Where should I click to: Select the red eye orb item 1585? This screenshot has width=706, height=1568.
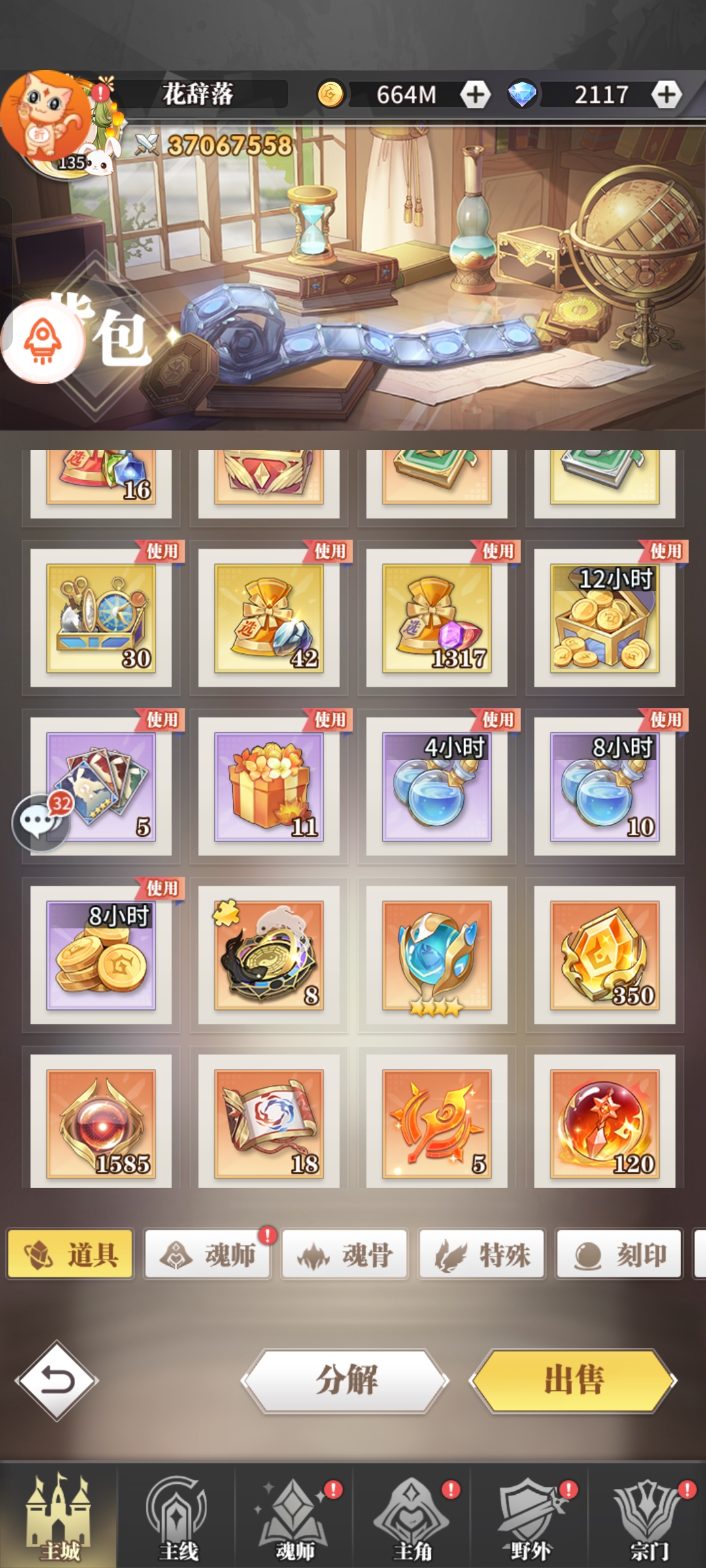(101, 1122)
